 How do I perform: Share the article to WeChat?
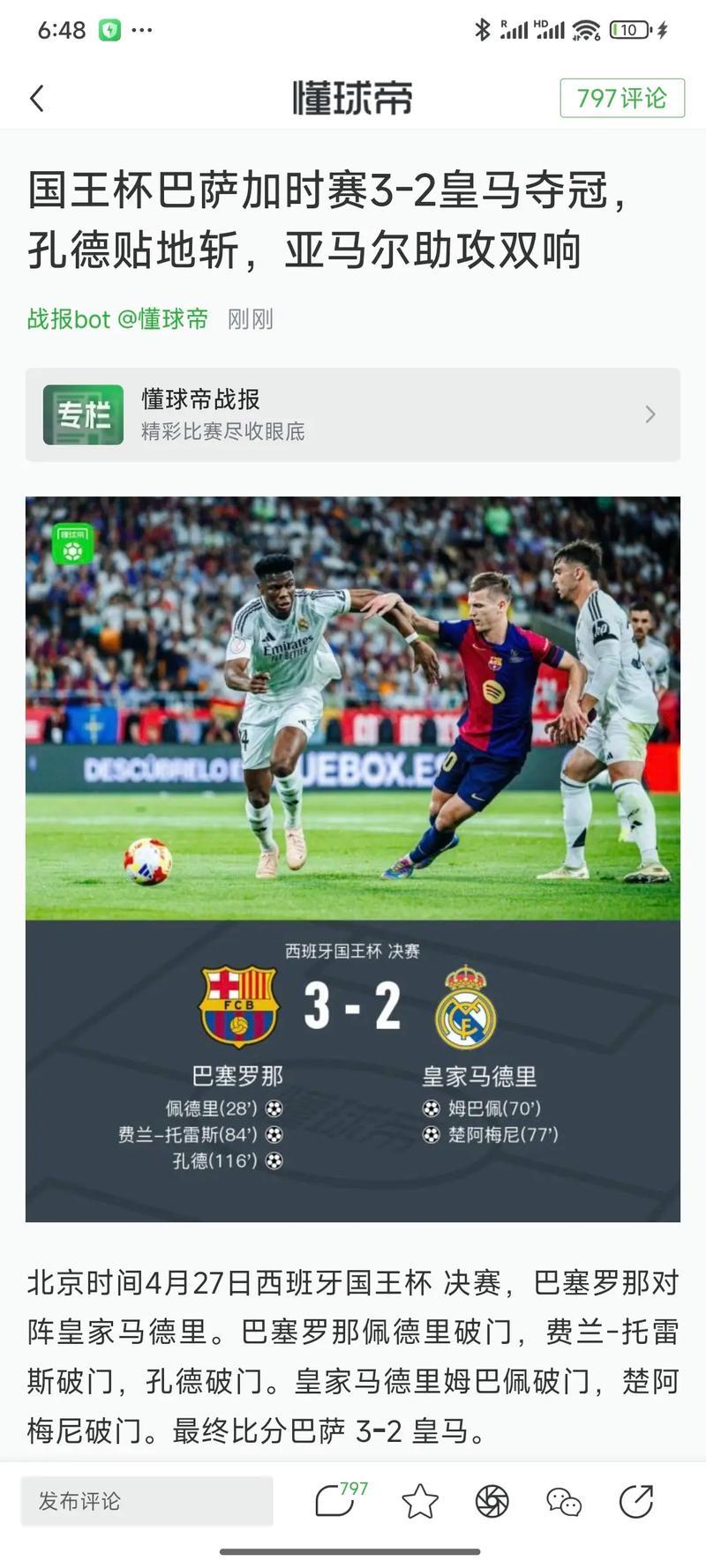564,1501
